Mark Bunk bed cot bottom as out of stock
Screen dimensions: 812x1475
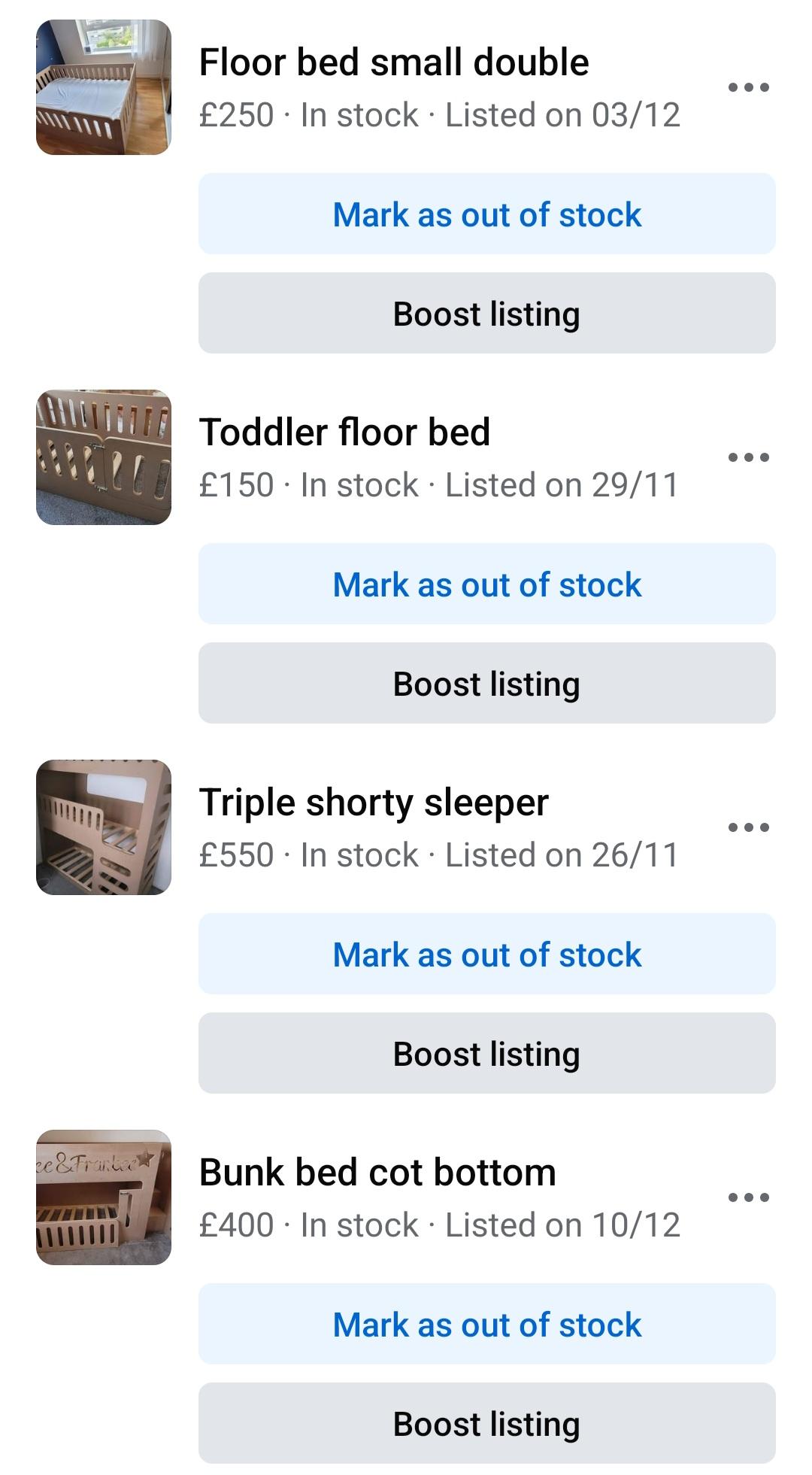click(x=487, y=1325)
